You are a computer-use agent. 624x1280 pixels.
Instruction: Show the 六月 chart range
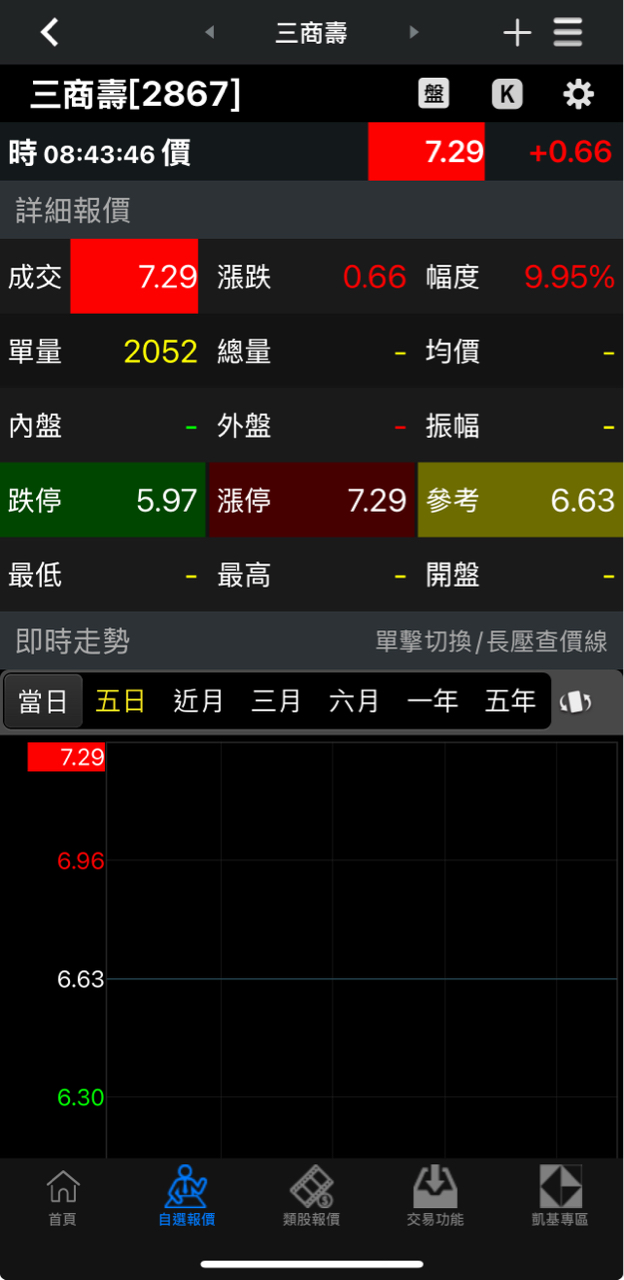354,701
